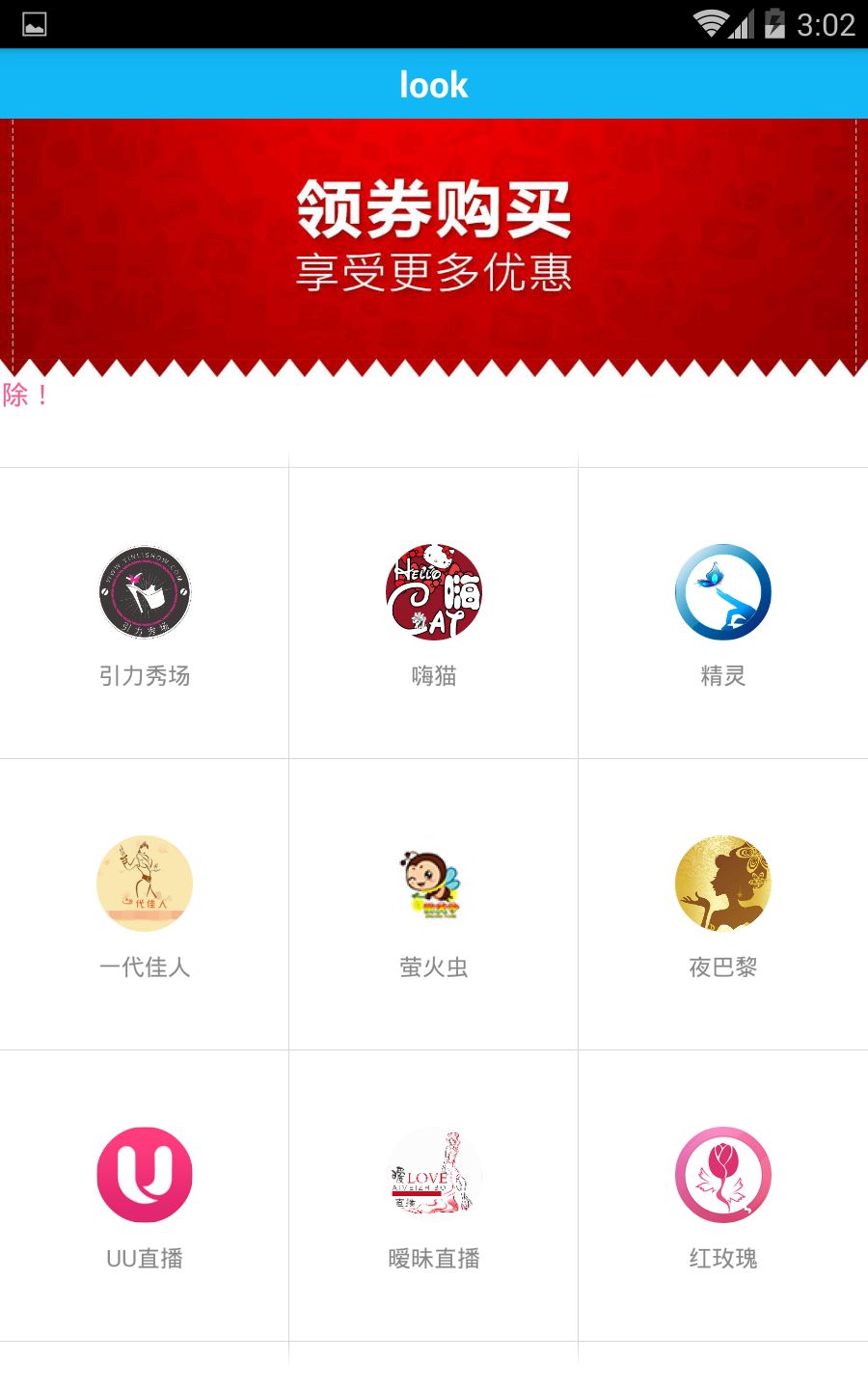Viewport: 868px width, 1389px height.
Task: Open the 萤火虫 grid item
Action: 434,904
